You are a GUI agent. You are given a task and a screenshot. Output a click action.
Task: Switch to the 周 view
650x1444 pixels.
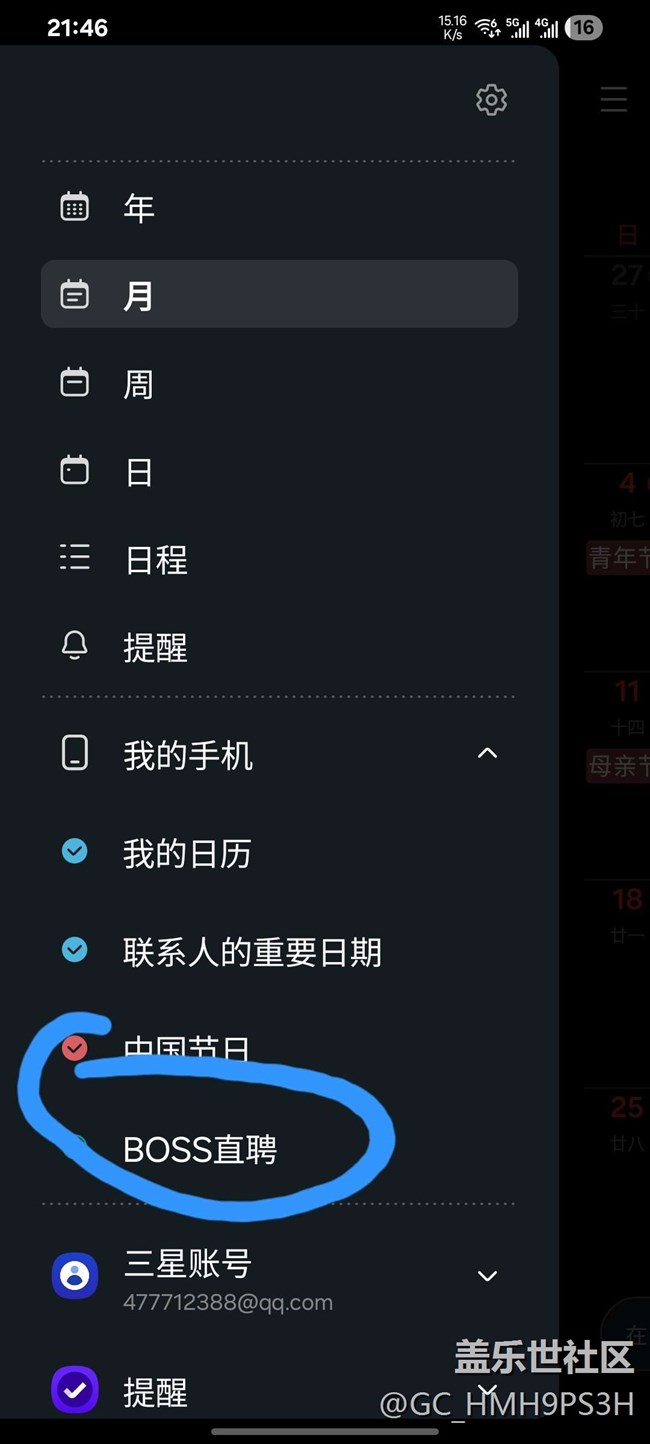point(279,383)
